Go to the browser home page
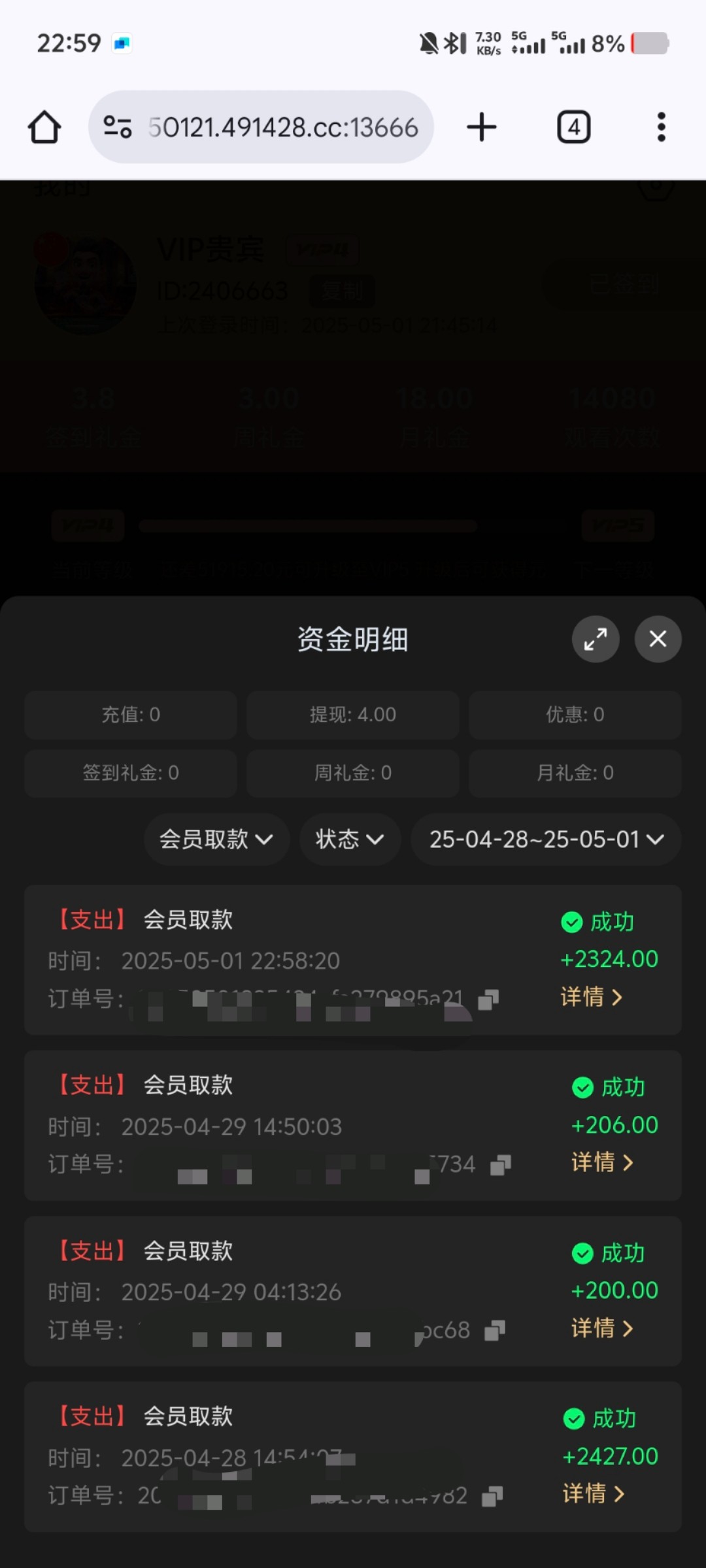Image resolution: width=706 pixels, height=1568 pixels. coord(44,127)
